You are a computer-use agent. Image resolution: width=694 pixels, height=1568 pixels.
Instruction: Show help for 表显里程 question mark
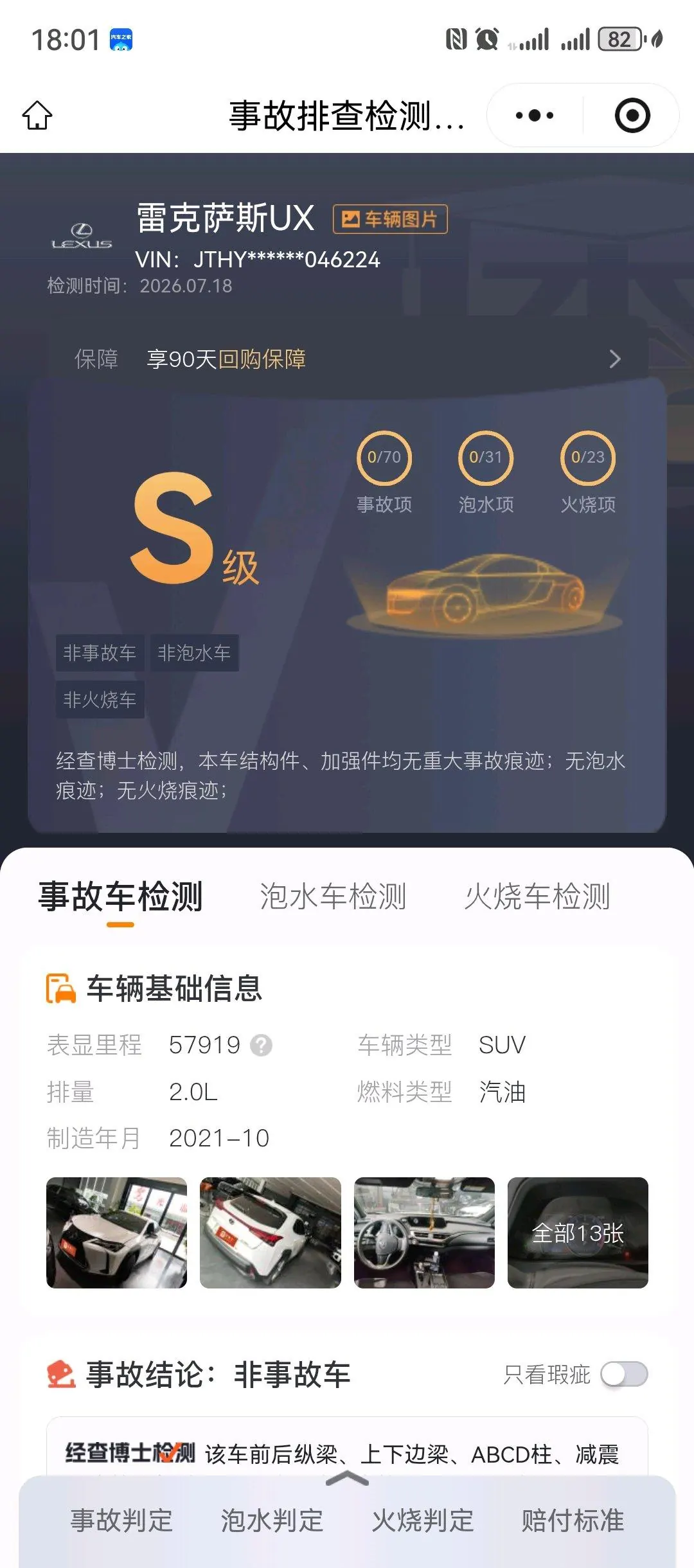261,1046
